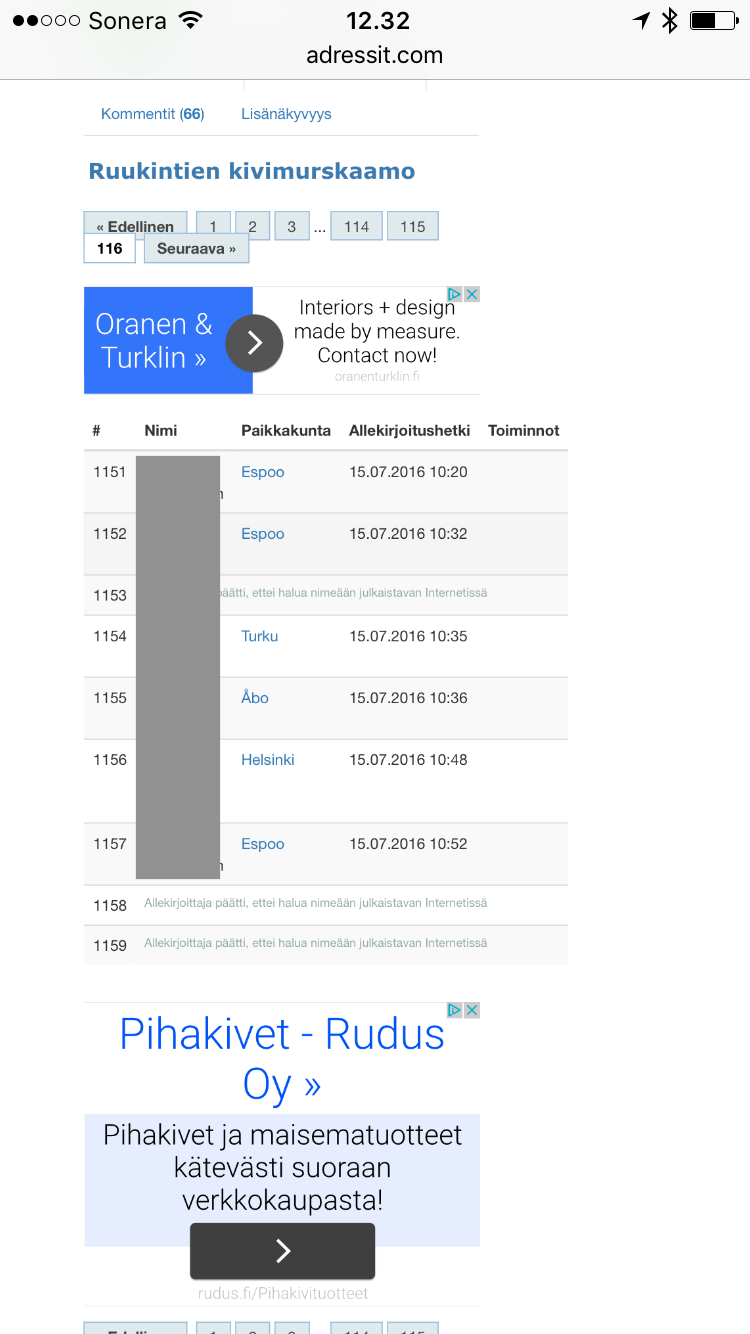Open the Oranen & Turklin ad arrow
The image size is (750, 1334).
tap(254, 343)
